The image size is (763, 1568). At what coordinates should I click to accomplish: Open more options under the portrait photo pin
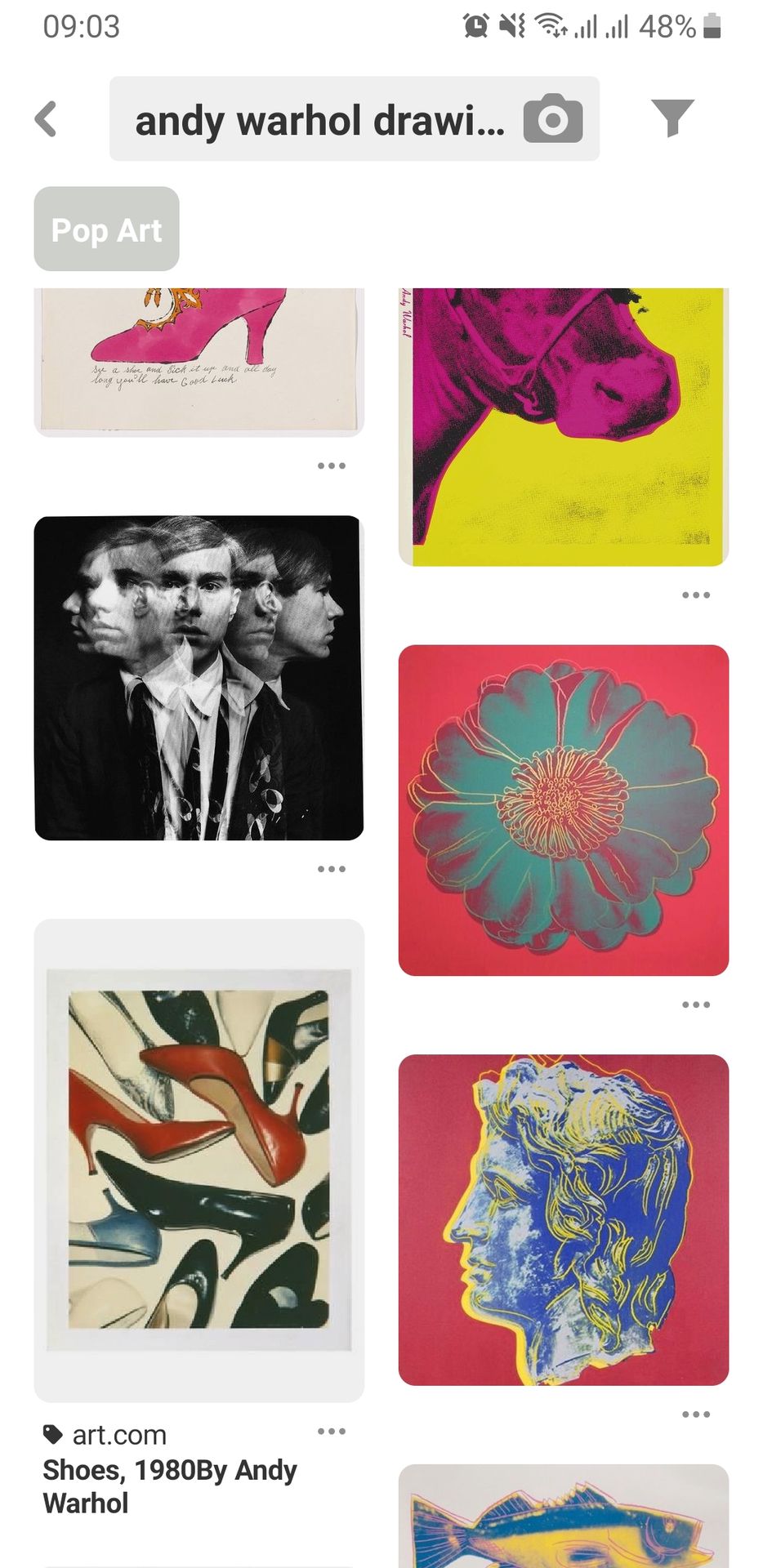pyautogui.click(x=332, y=869)
